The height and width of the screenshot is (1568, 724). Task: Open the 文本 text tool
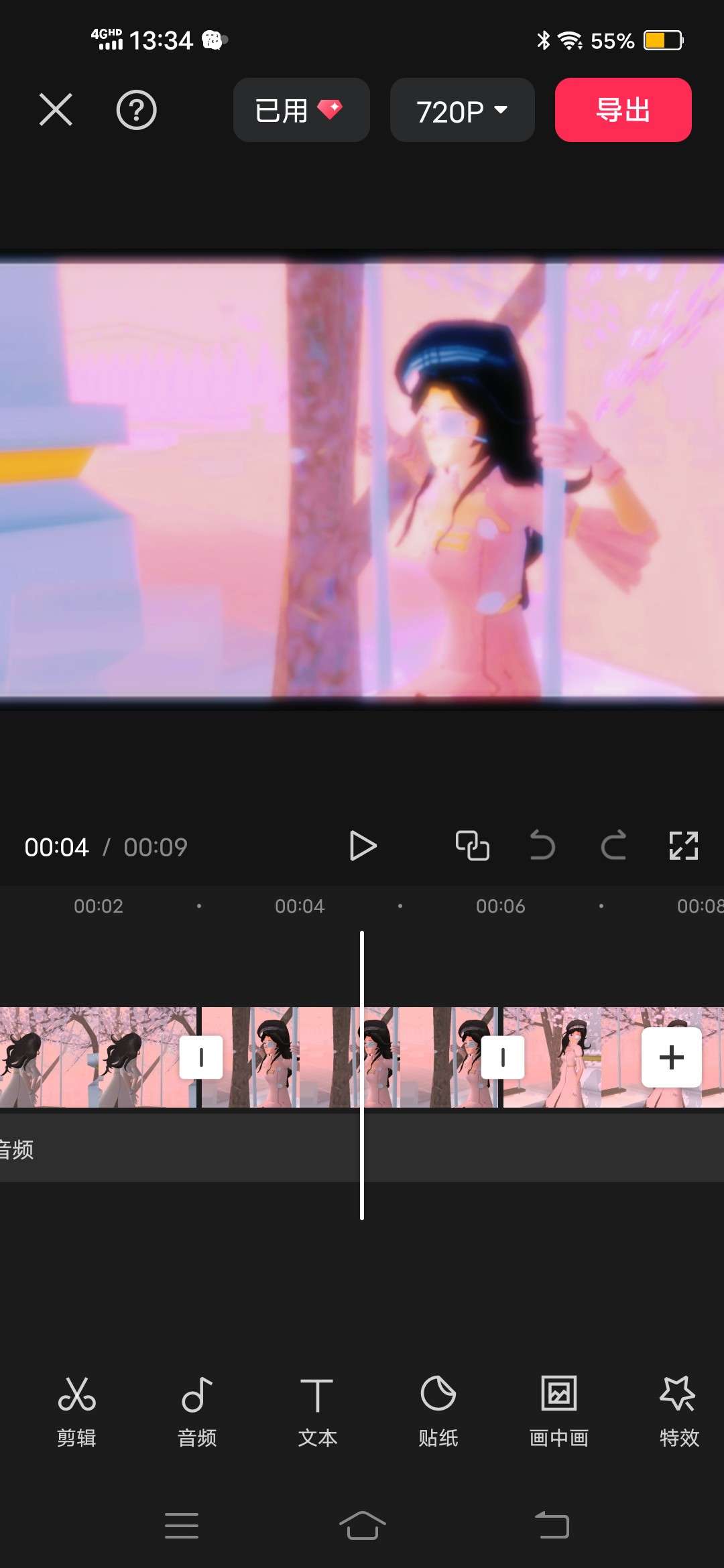317,1411
